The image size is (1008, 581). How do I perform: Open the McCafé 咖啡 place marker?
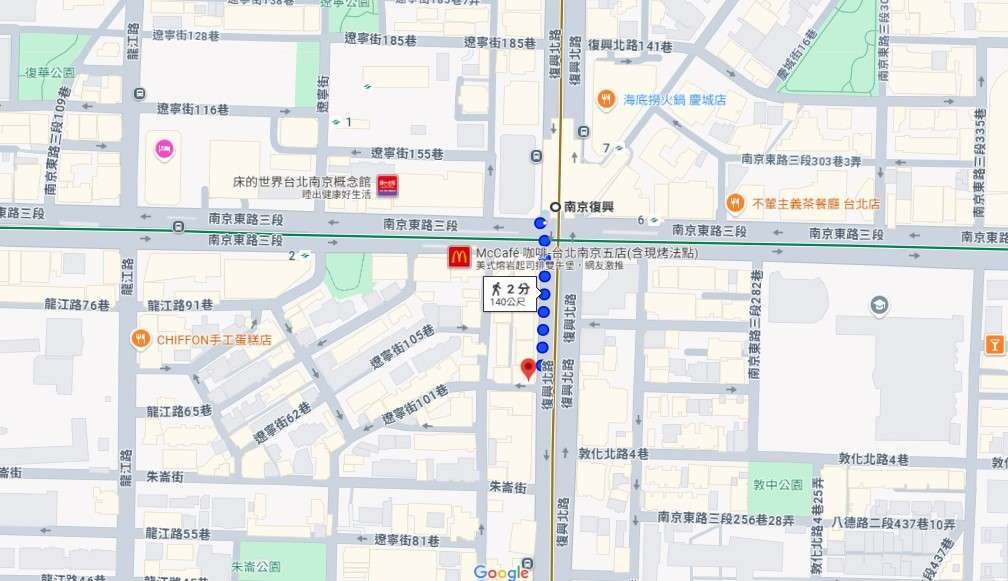(459, 259)
